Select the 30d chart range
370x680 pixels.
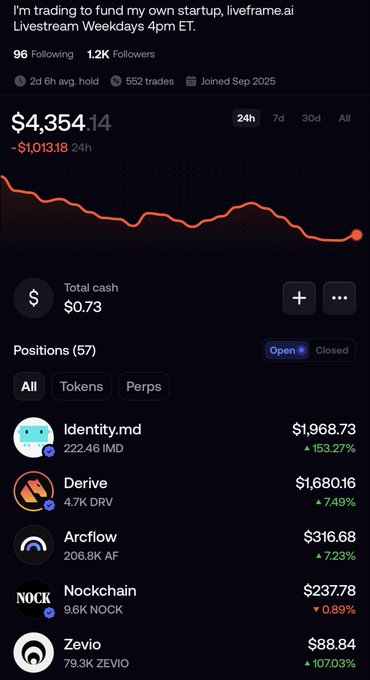(x=311, y=118)
